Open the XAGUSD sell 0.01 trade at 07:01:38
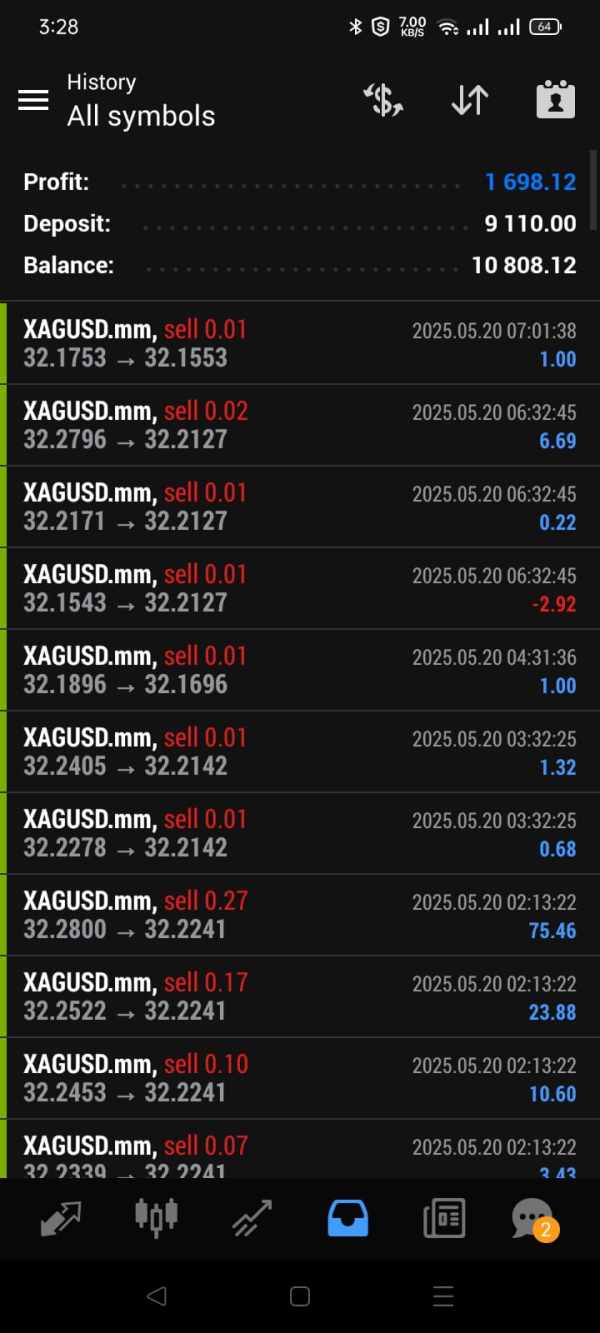The width and height of the screenshot is (600, 1333). pyautogui.click(x=300, y=343)
